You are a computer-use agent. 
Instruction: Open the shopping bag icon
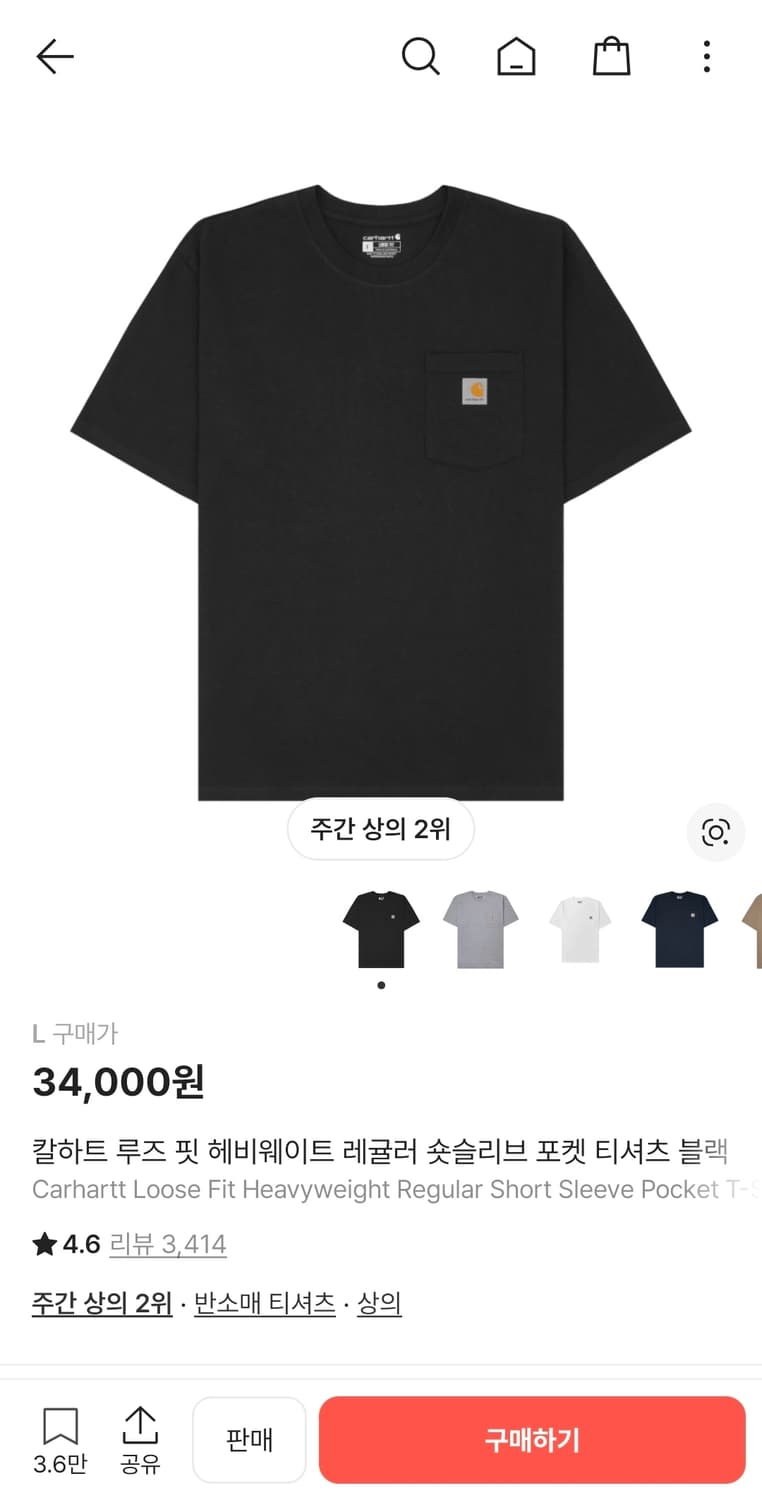click(x=611, y=57)
